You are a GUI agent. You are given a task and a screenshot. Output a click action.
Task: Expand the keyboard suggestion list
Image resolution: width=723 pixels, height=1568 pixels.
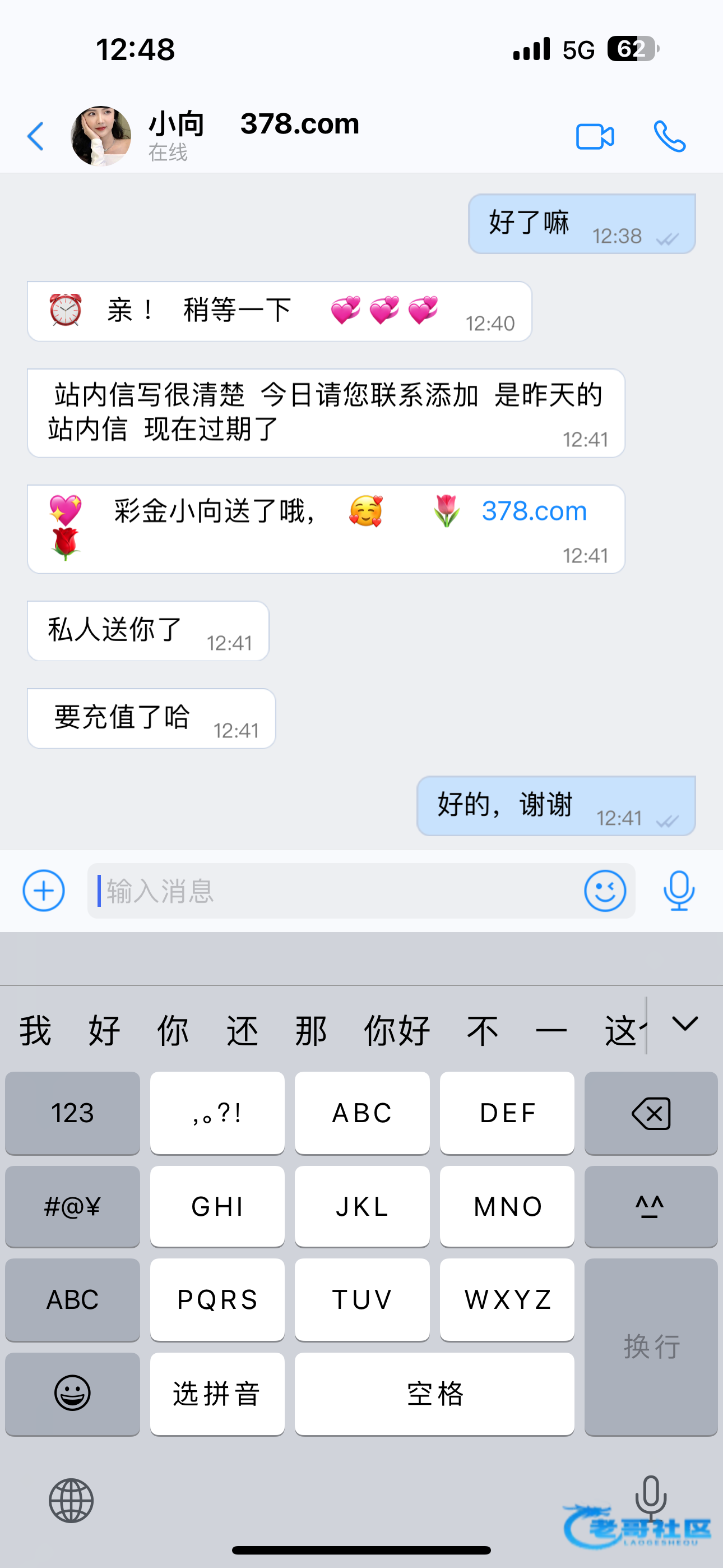685,1024
